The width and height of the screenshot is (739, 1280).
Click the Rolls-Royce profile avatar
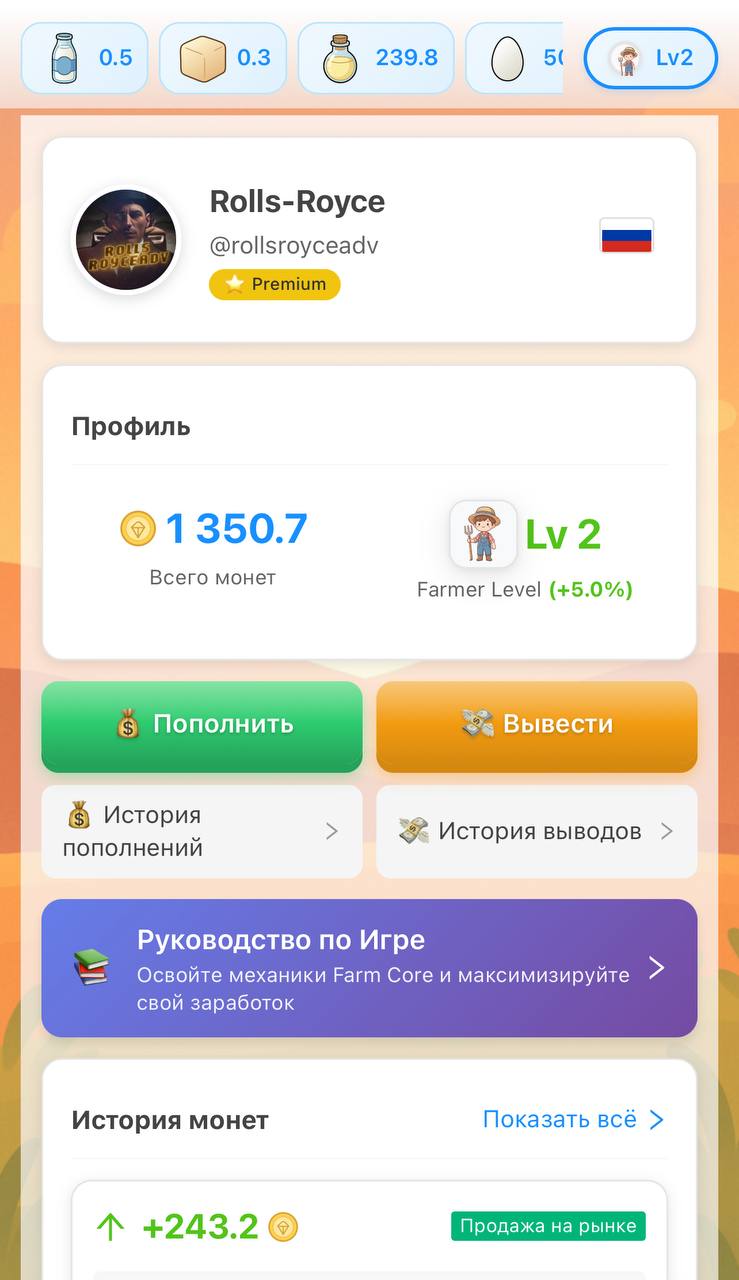(126, 239)
